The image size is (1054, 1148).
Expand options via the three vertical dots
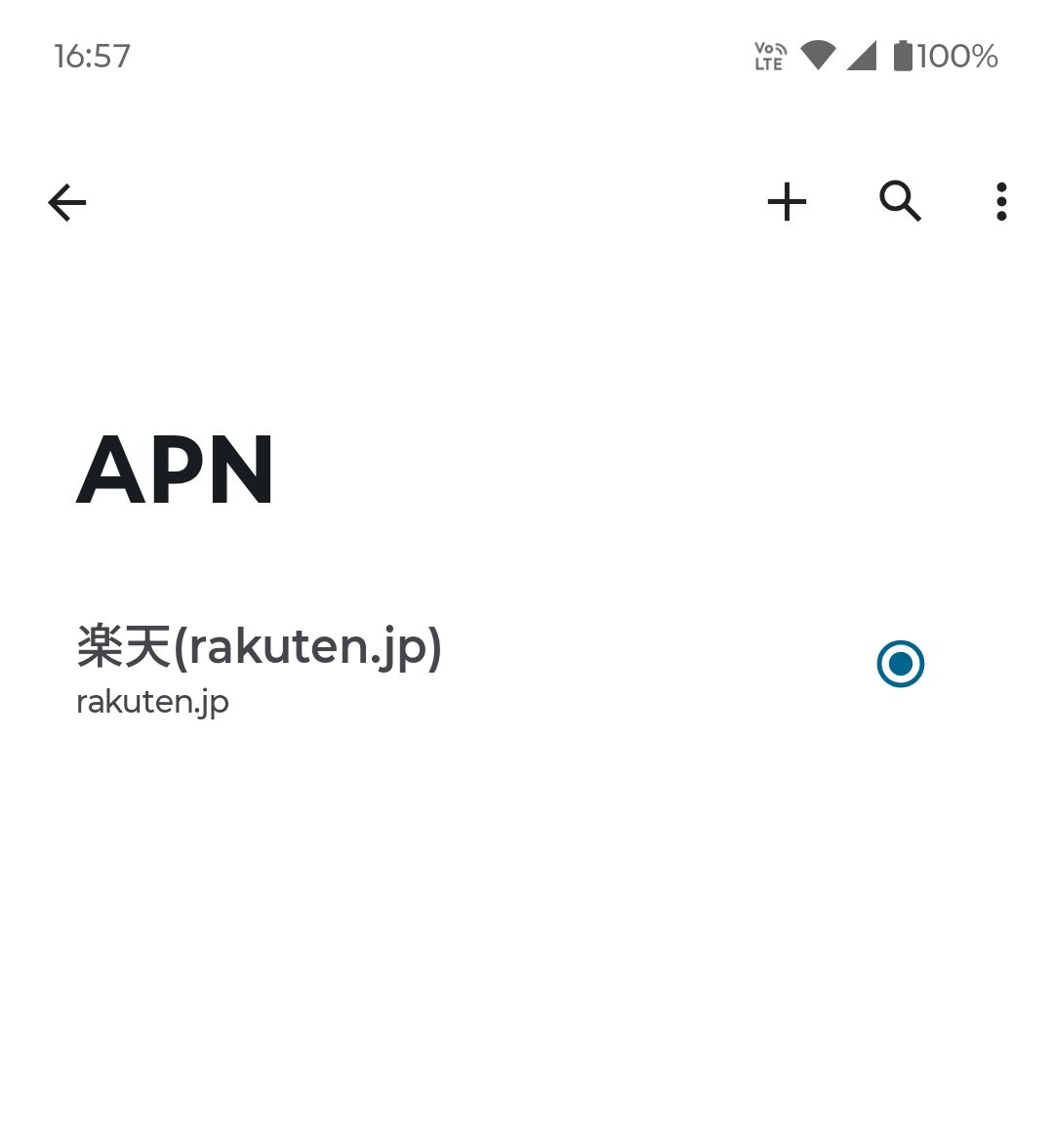pos(1000,202)
